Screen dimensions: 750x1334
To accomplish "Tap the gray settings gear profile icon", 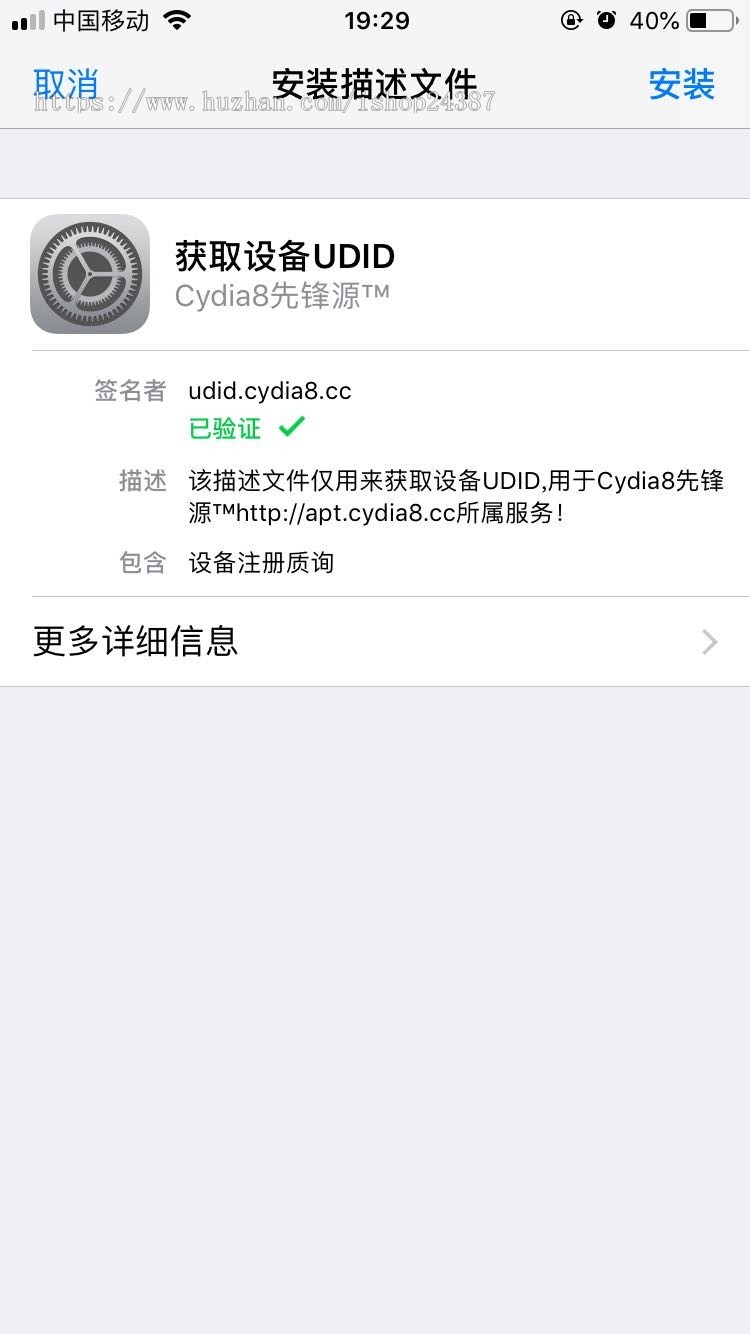I will 89,273.
